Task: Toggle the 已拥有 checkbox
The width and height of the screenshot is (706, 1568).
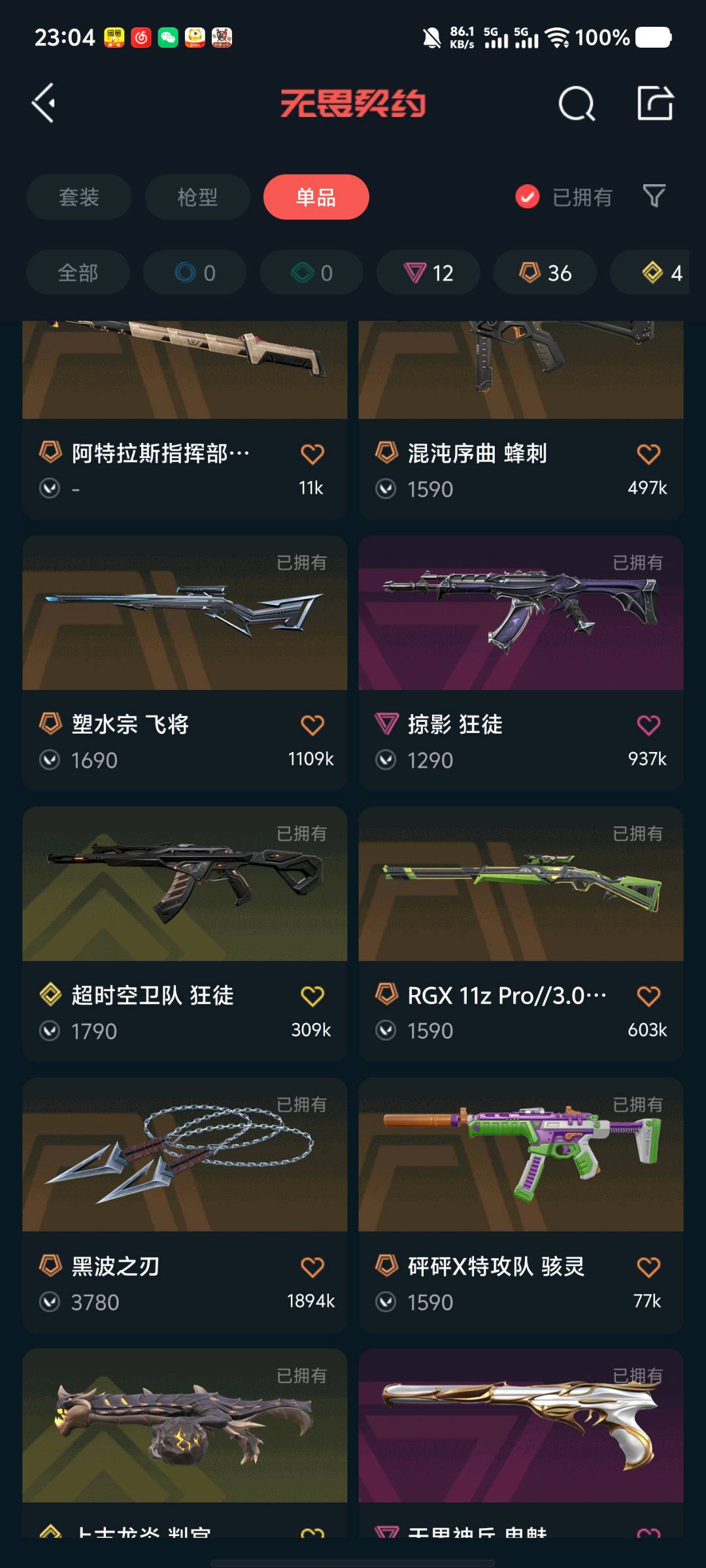Action: (x=528, y=197)
